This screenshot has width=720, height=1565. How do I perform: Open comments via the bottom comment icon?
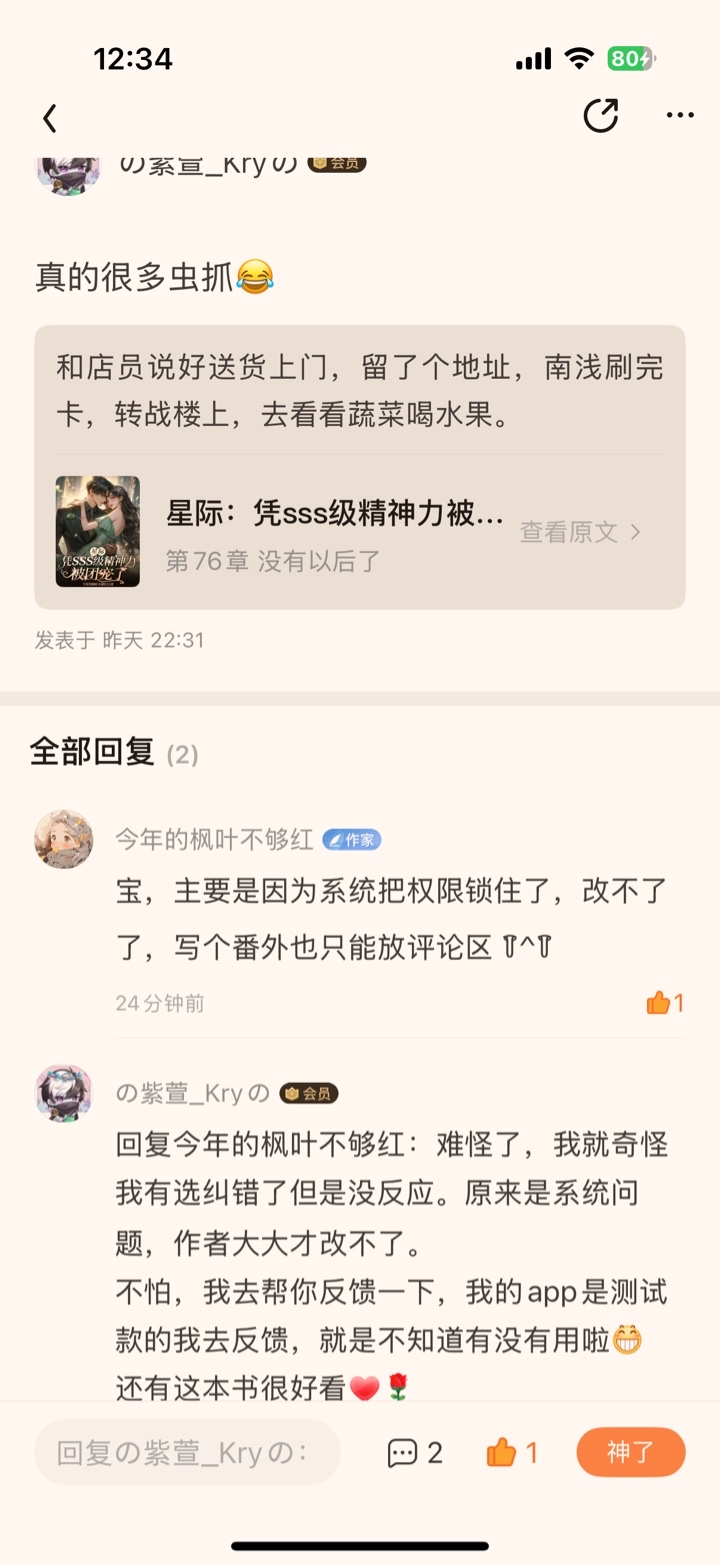414,1452
